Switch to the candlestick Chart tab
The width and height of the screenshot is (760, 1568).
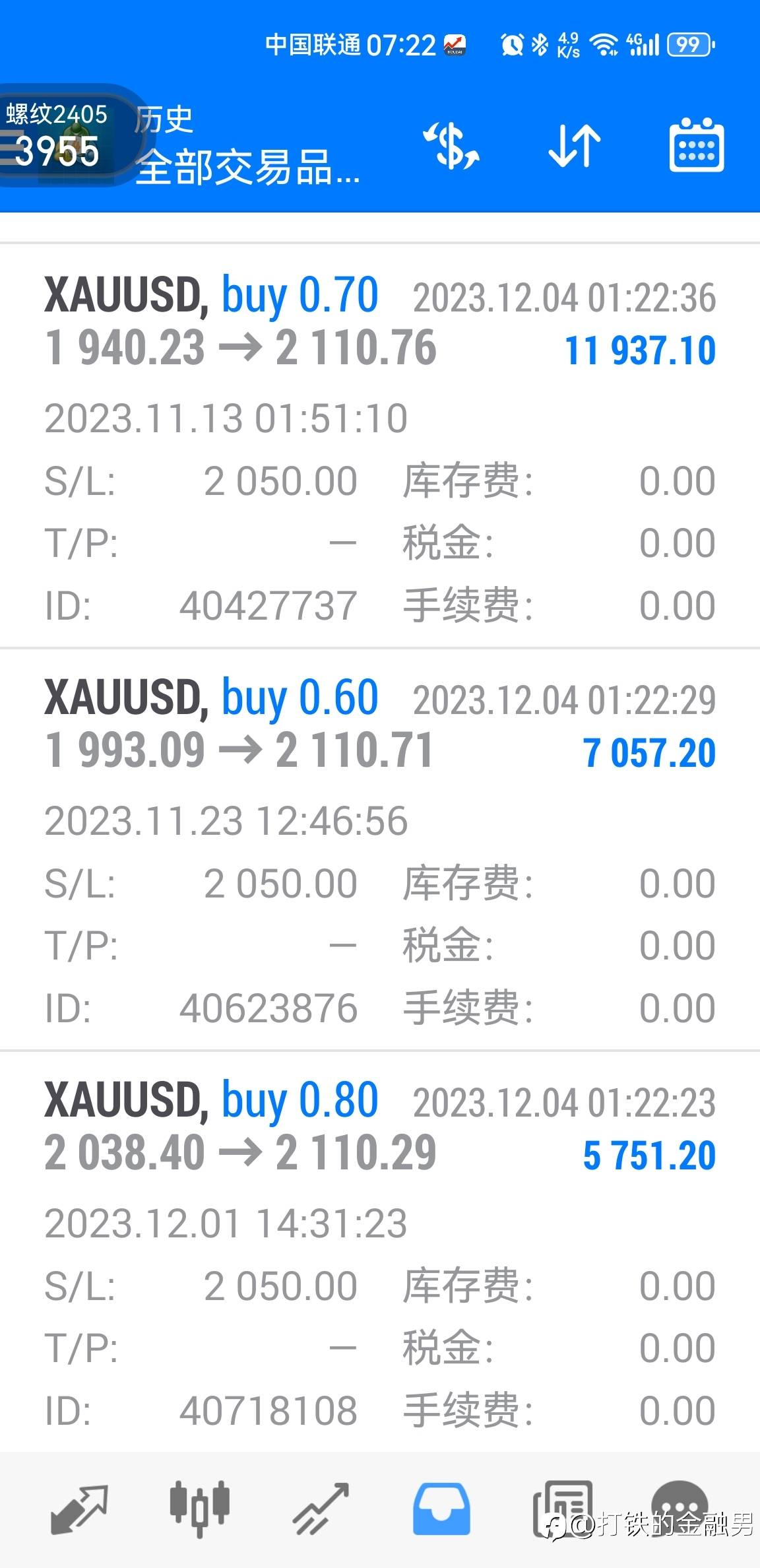[x=200, y=1509]
